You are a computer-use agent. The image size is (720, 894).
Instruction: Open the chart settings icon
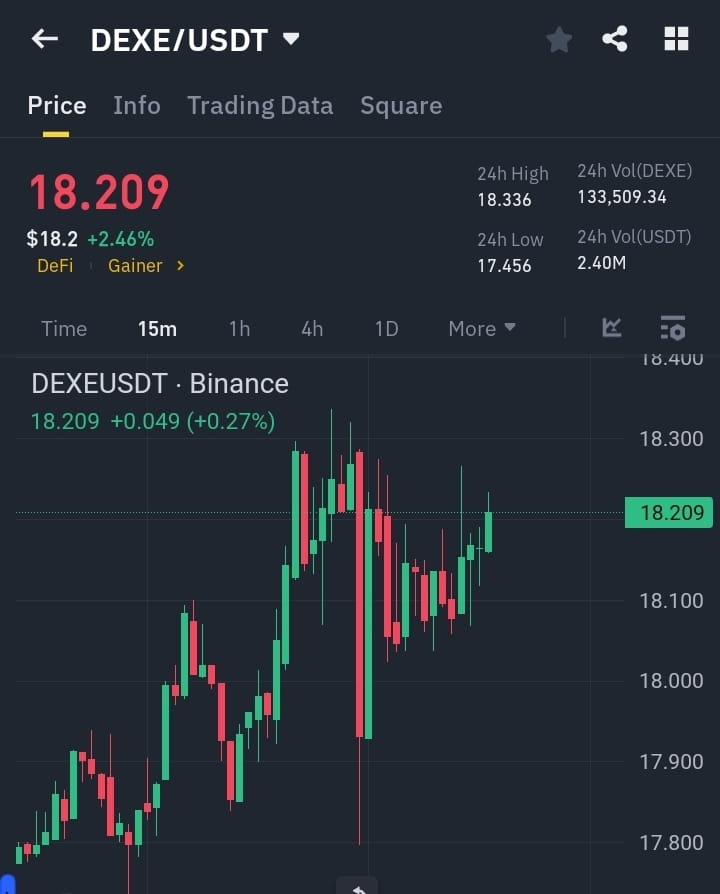click(672, 328)
